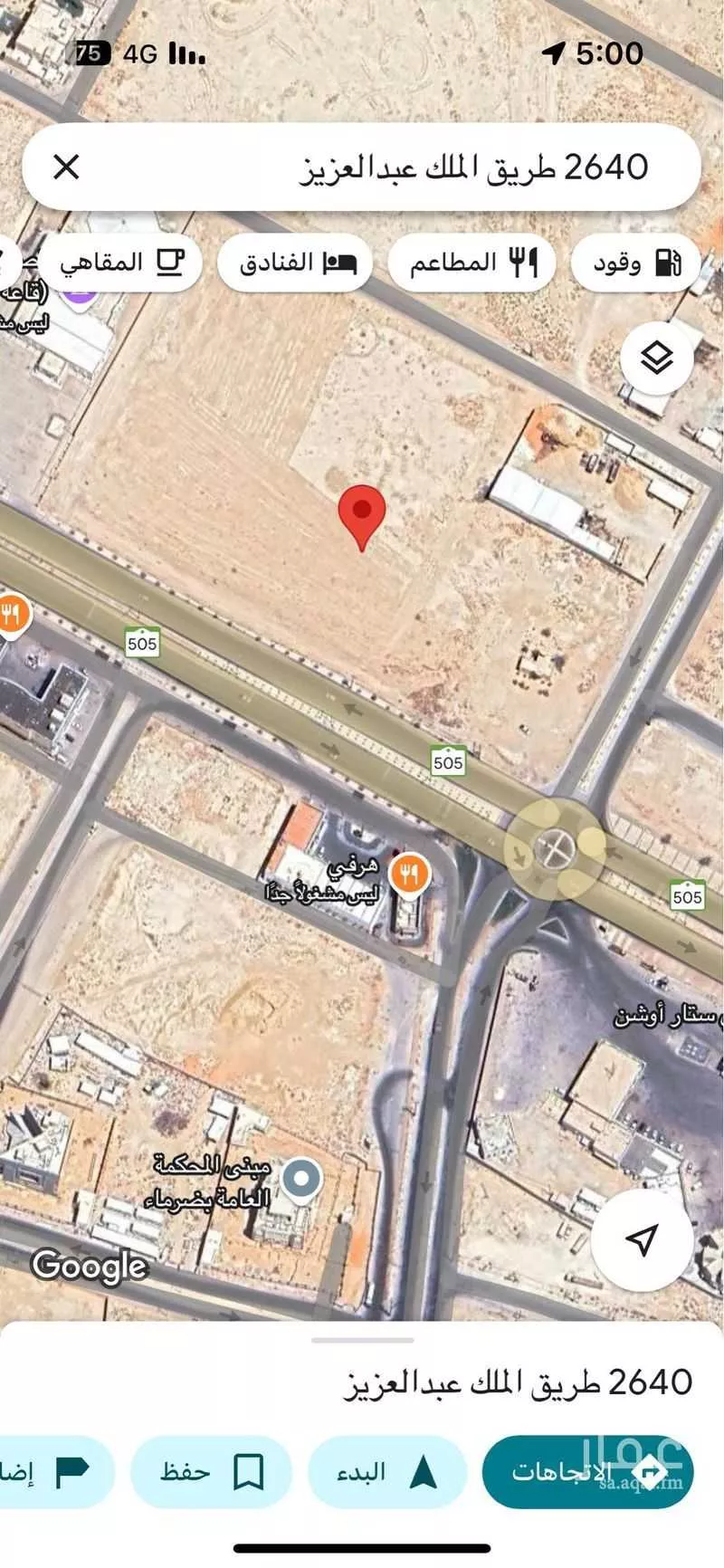Get directions with الاتجاهات button
724x1568 pixels.
coord(587,1471)
